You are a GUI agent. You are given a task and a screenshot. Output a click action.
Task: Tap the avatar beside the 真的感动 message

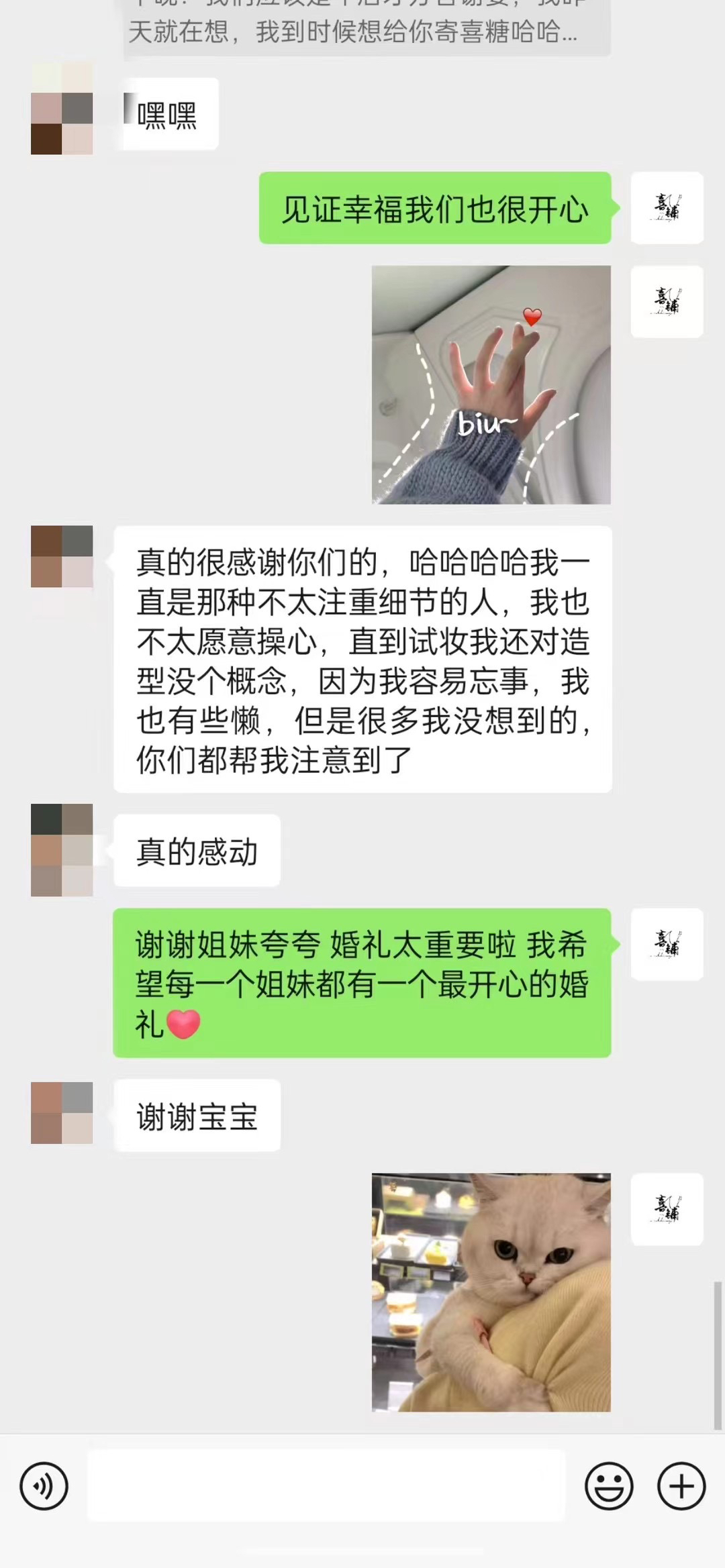62,849
